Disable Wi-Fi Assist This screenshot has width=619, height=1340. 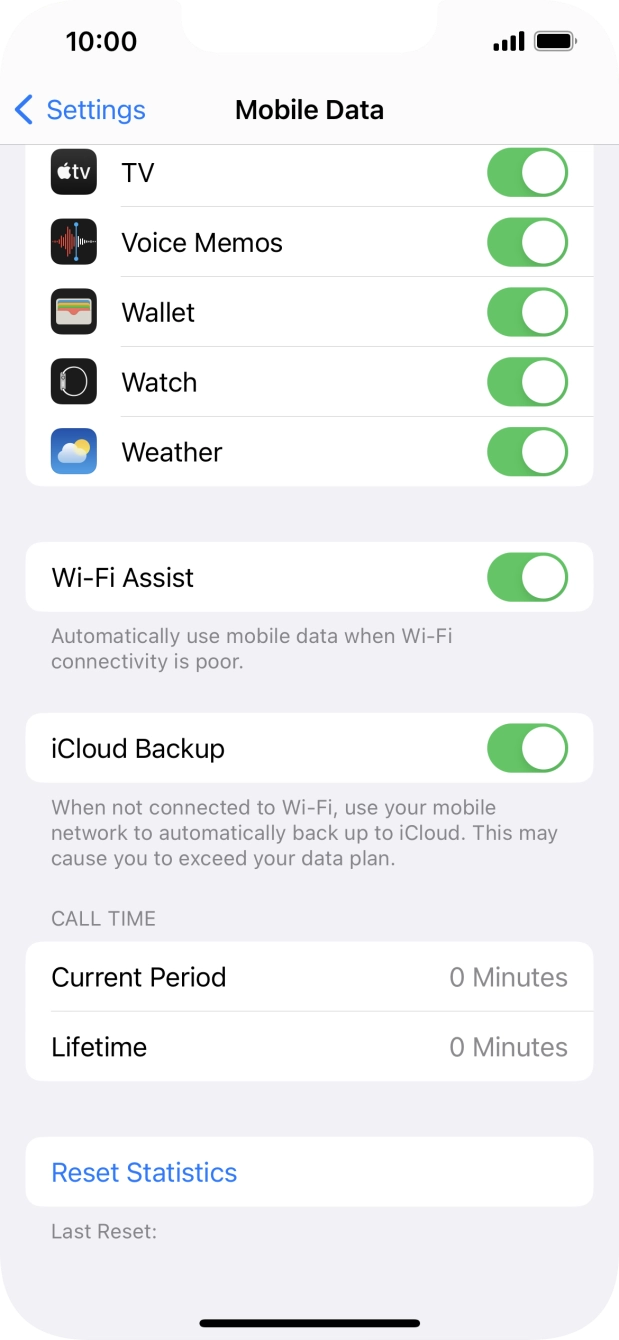(x=527, y=577)
